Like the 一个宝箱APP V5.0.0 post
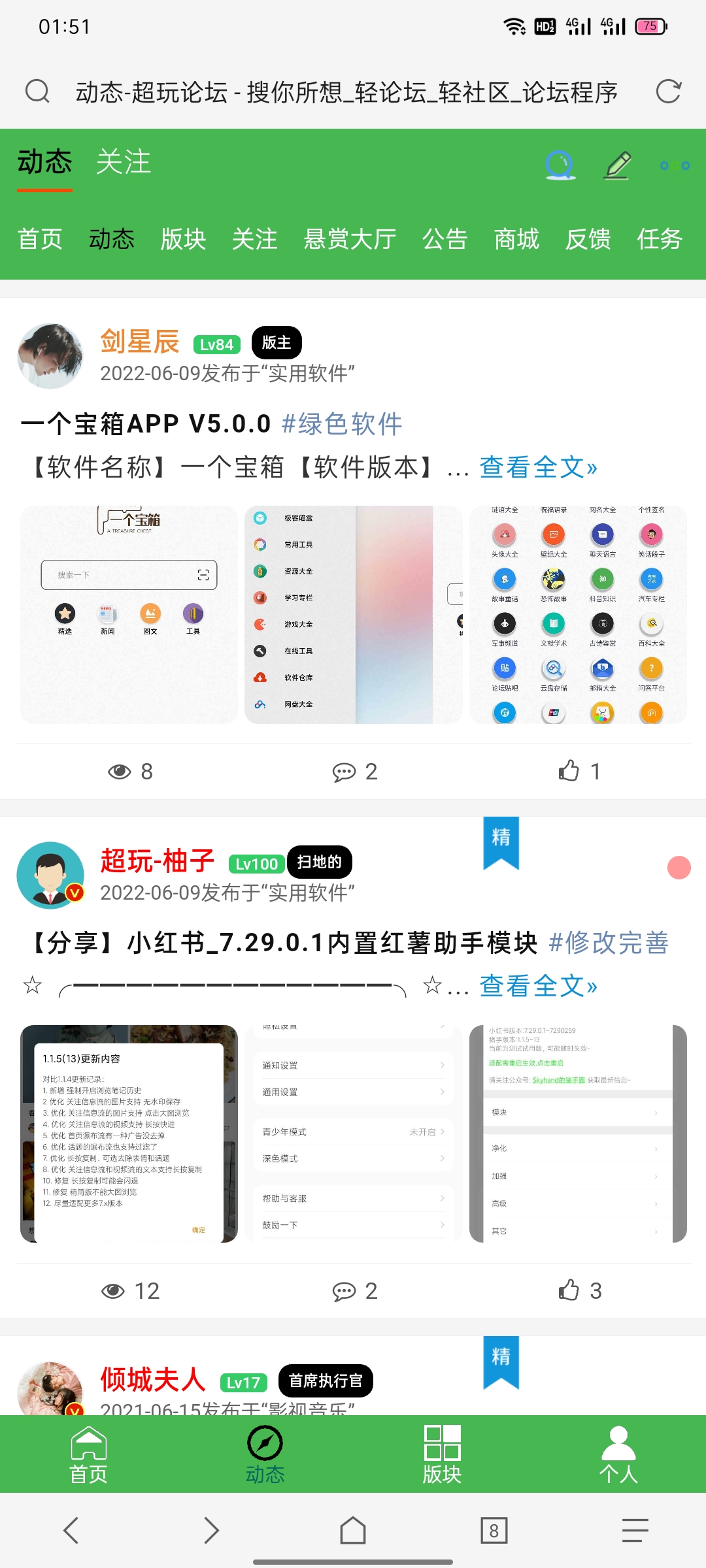Image resolution: width=706 pixels, height=1568 pixels. pos(578,772)
